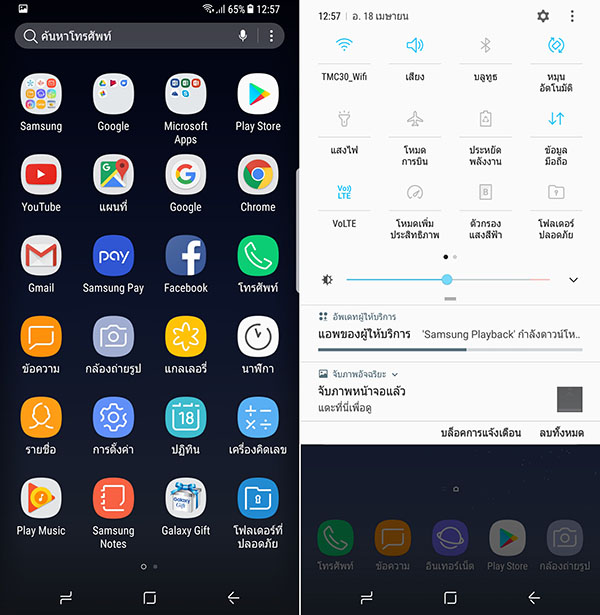
Task: Open the YouTube app
Action: [41, 175]
